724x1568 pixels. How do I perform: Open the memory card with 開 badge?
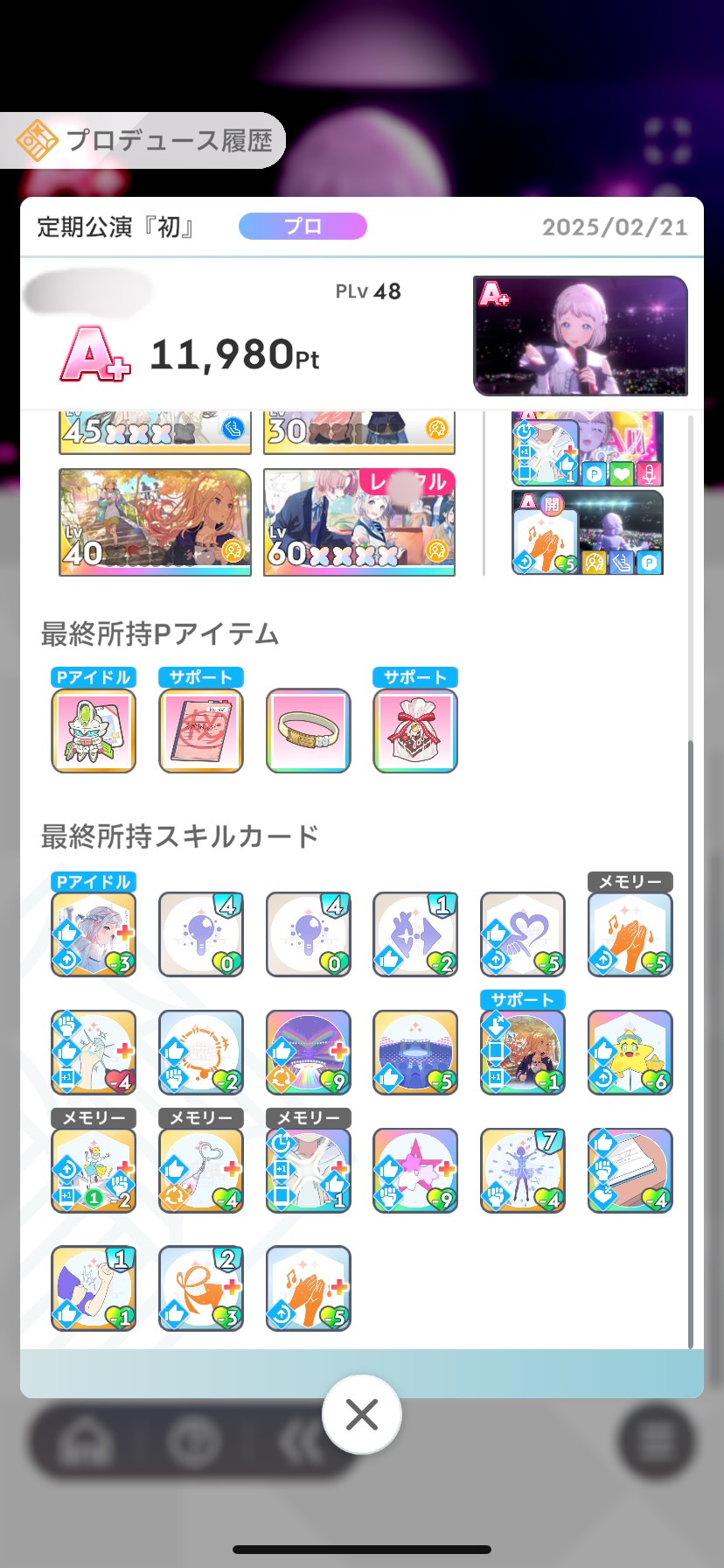click(x=588, y=532)
